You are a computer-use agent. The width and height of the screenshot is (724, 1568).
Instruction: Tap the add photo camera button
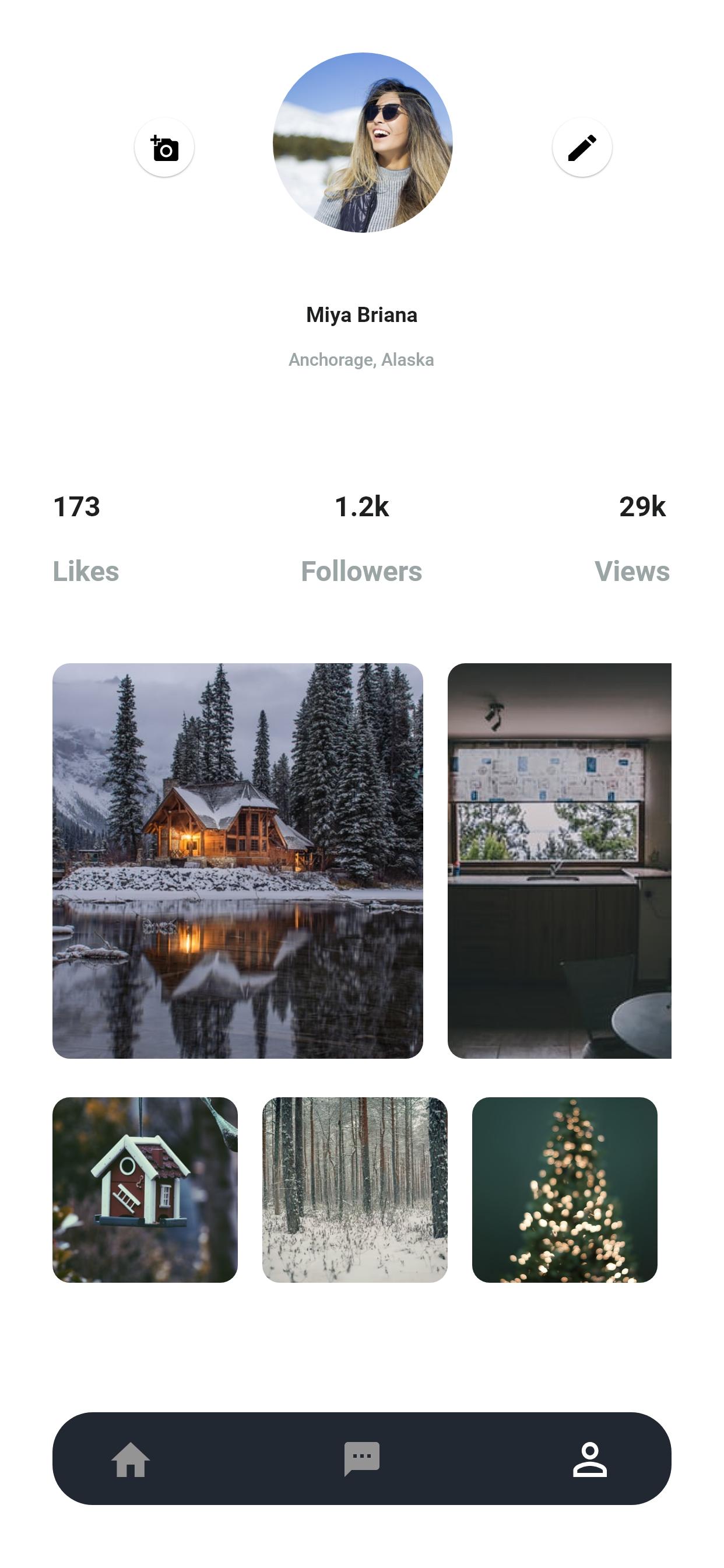click(164, 148)
